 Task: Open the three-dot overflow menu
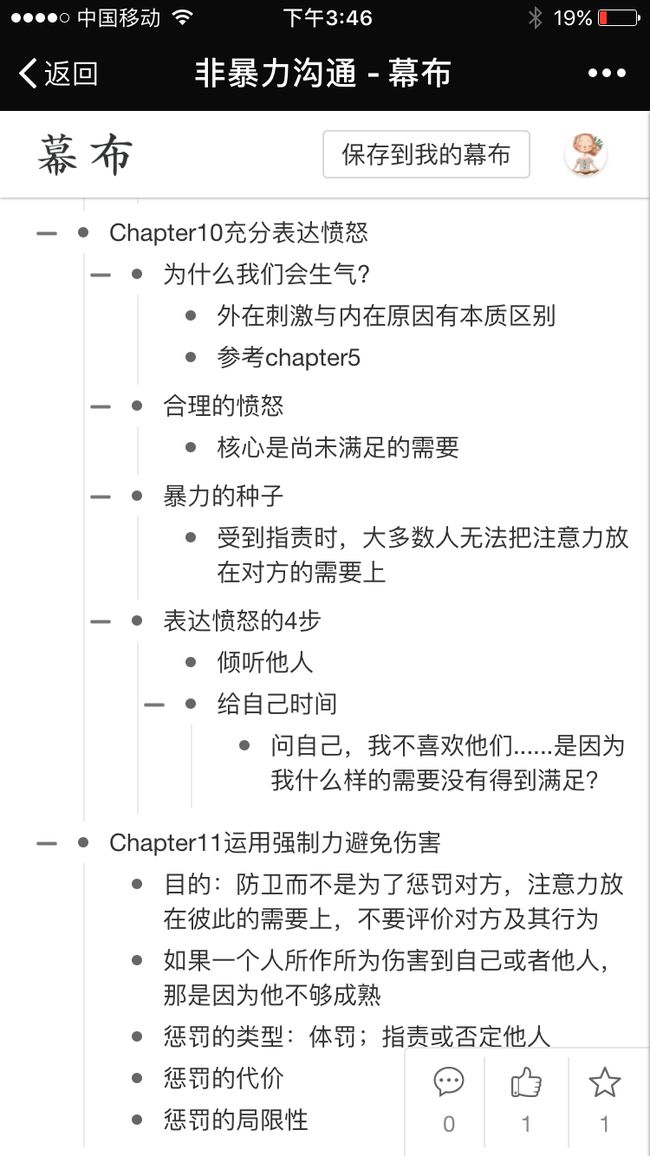click(607, 73)
